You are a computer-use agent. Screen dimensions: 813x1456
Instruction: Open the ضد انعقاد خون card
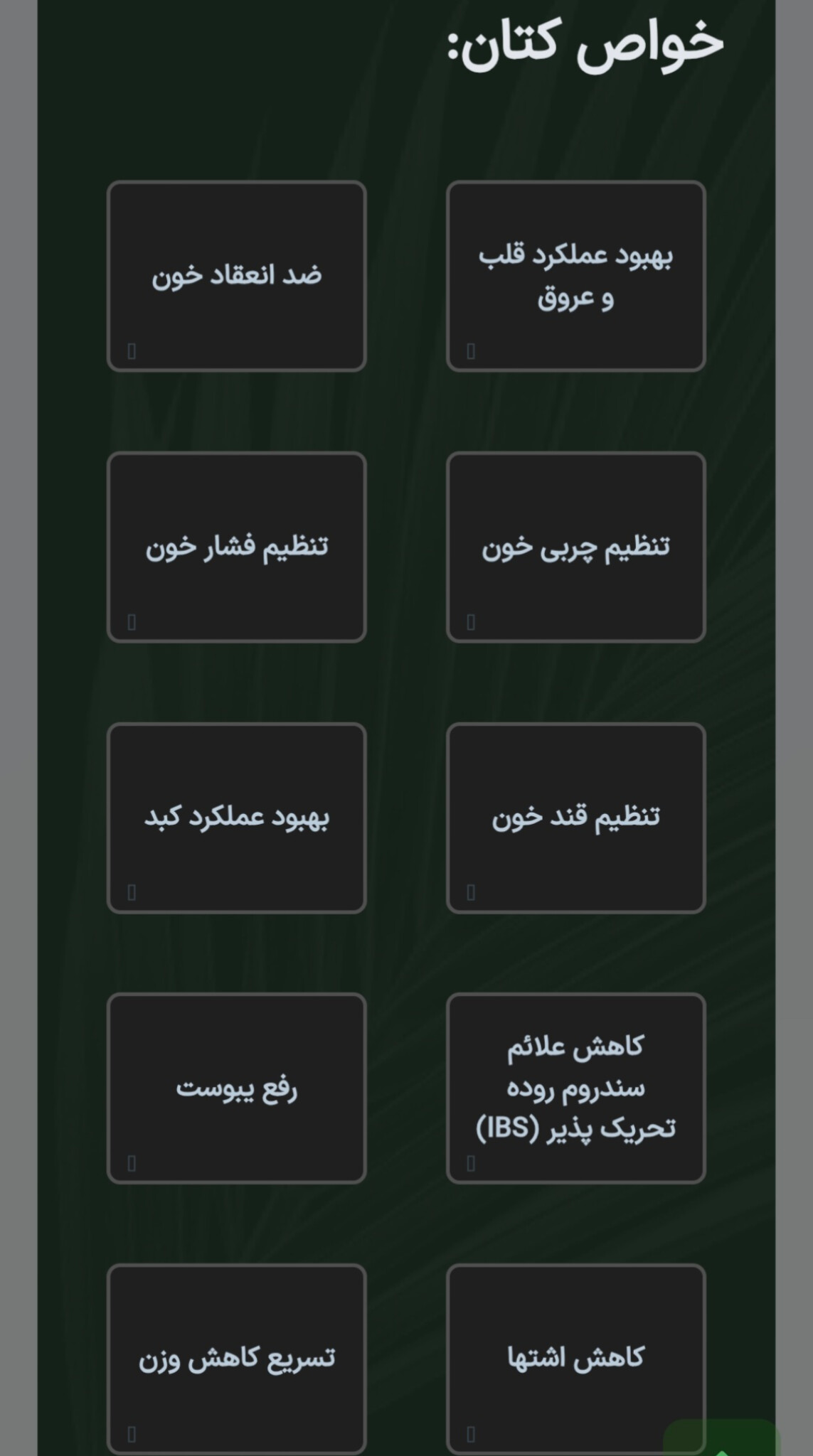(236, 276)
